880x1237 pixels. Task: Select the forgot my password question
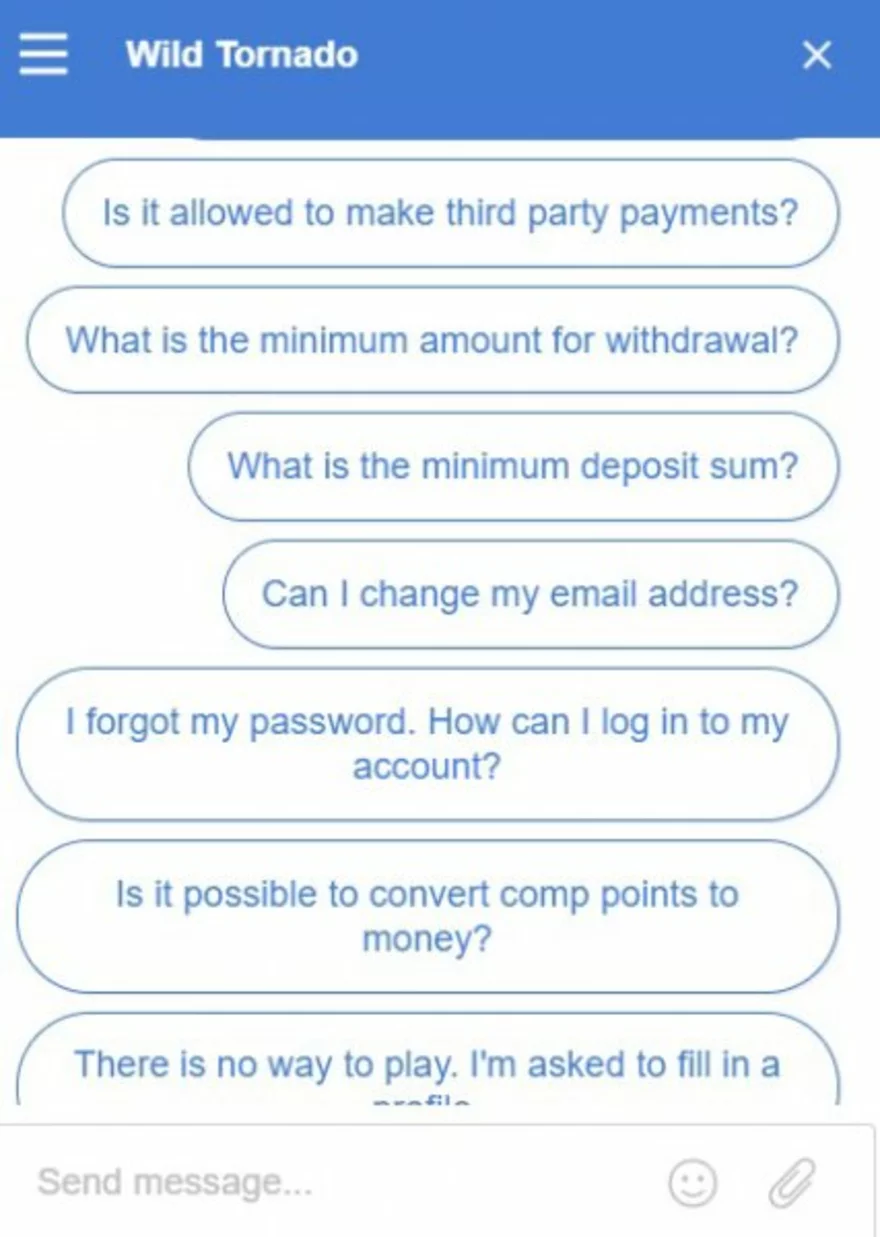(427, 744)
